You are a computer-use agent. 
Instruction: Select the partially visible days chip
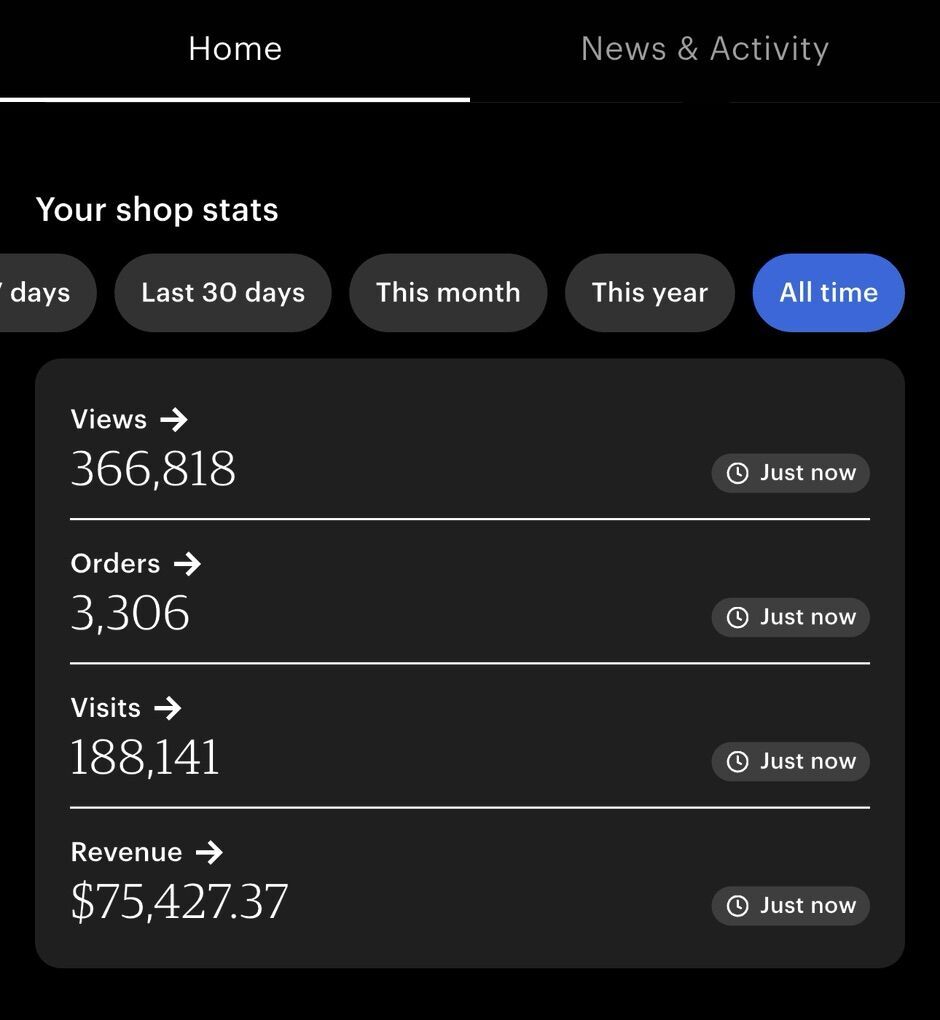tap(42, 293)
